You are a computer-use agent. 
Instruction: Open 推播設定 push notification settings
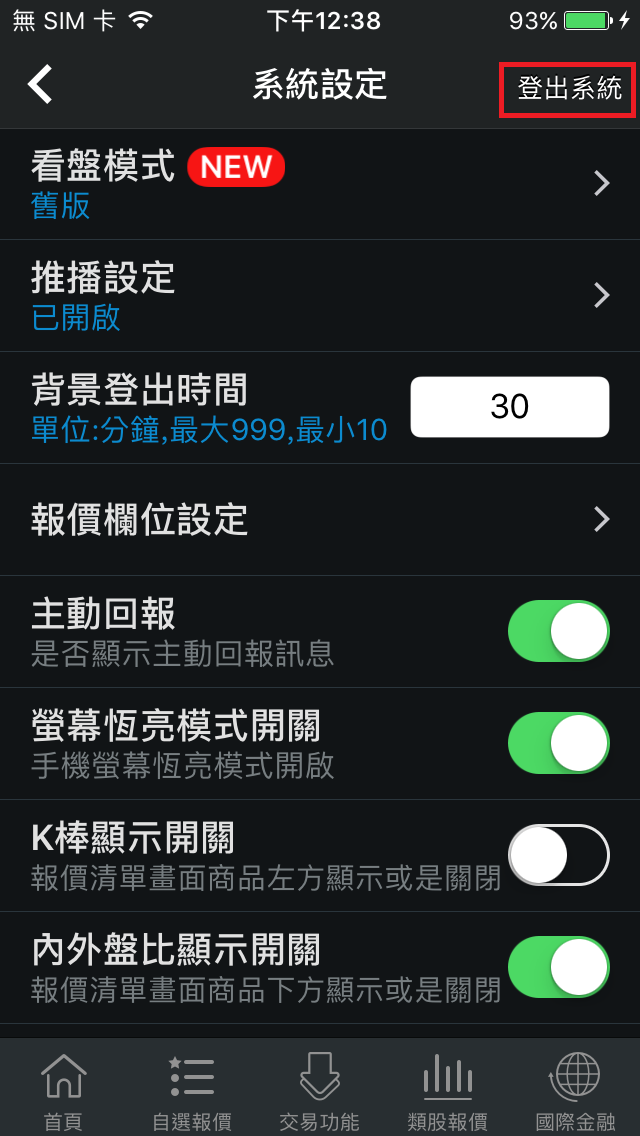pos(320,296)
